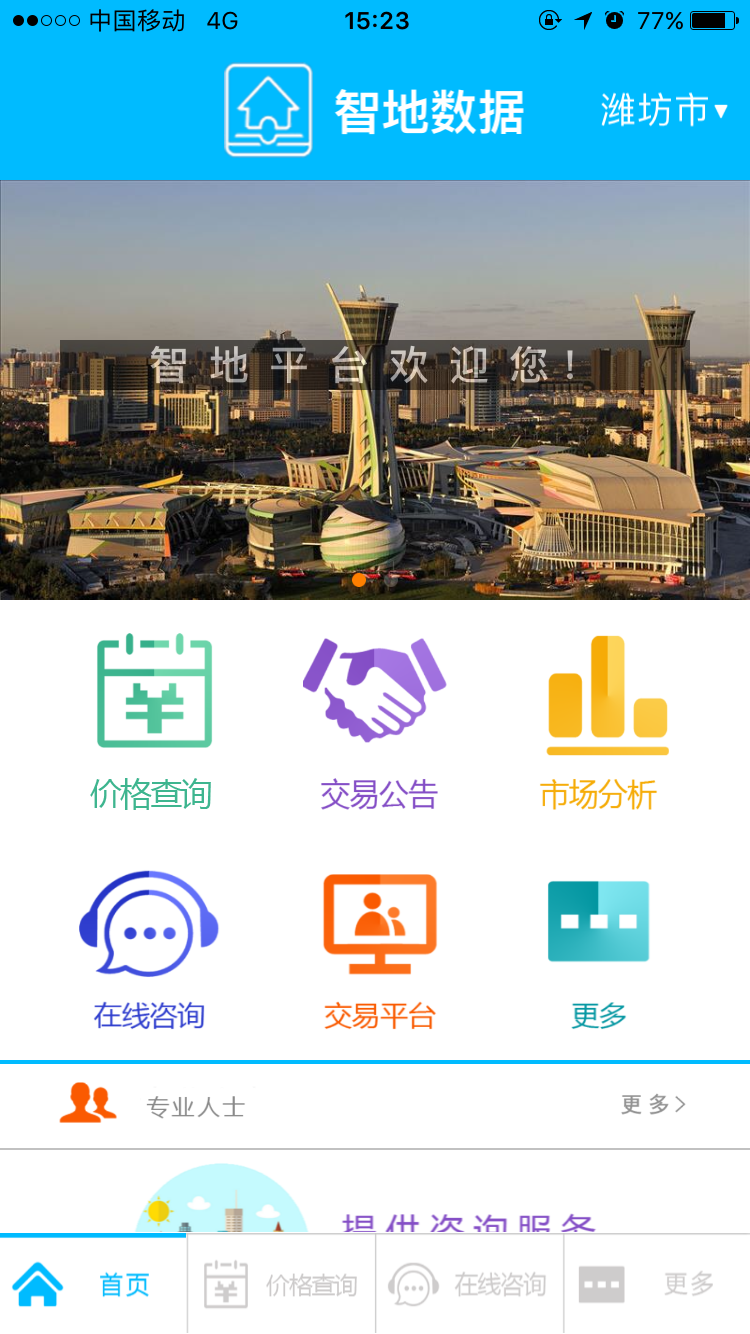Switch to the 价格查询 bottom tab
This screenshot has height=1334, width=750.
coord(281,1284)
